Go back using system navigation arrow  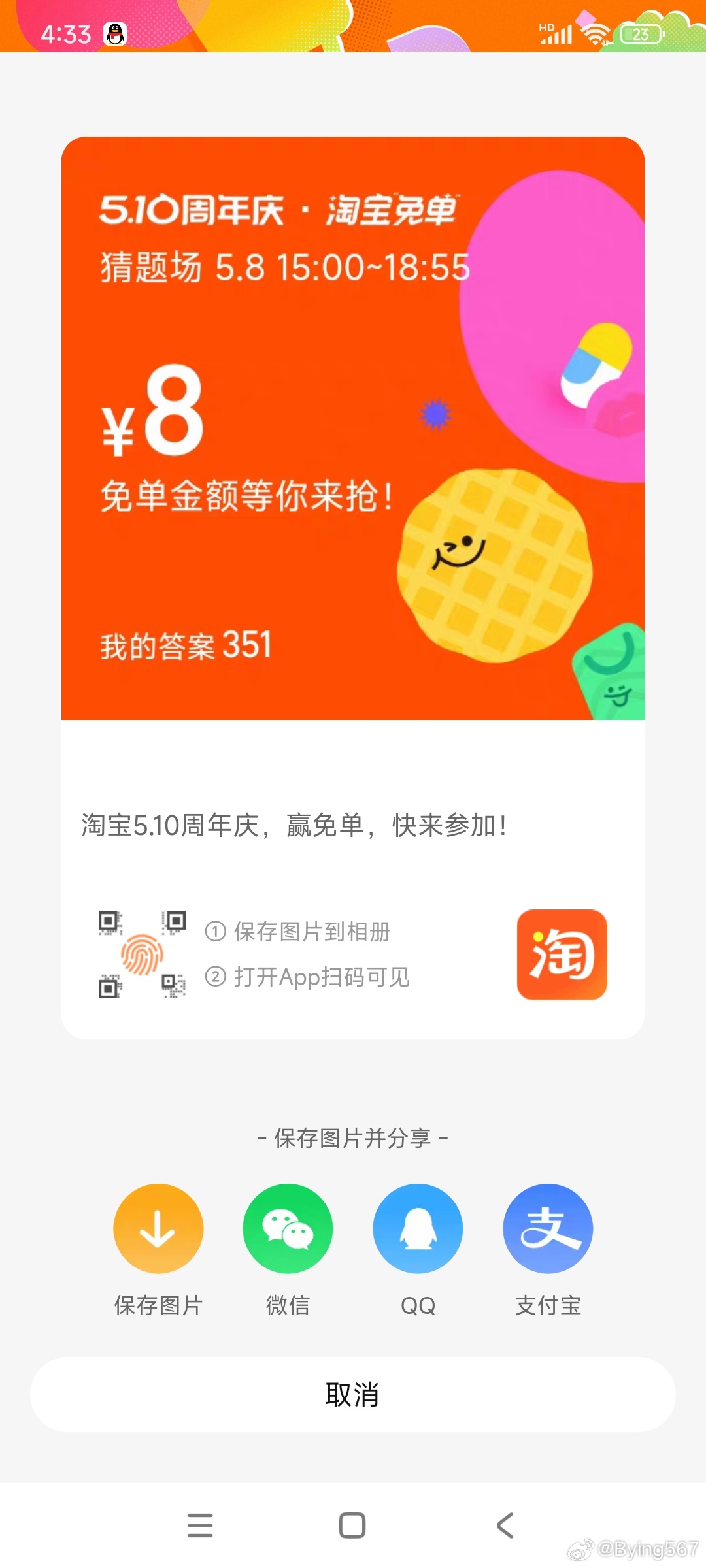[x=505, y=1526]
